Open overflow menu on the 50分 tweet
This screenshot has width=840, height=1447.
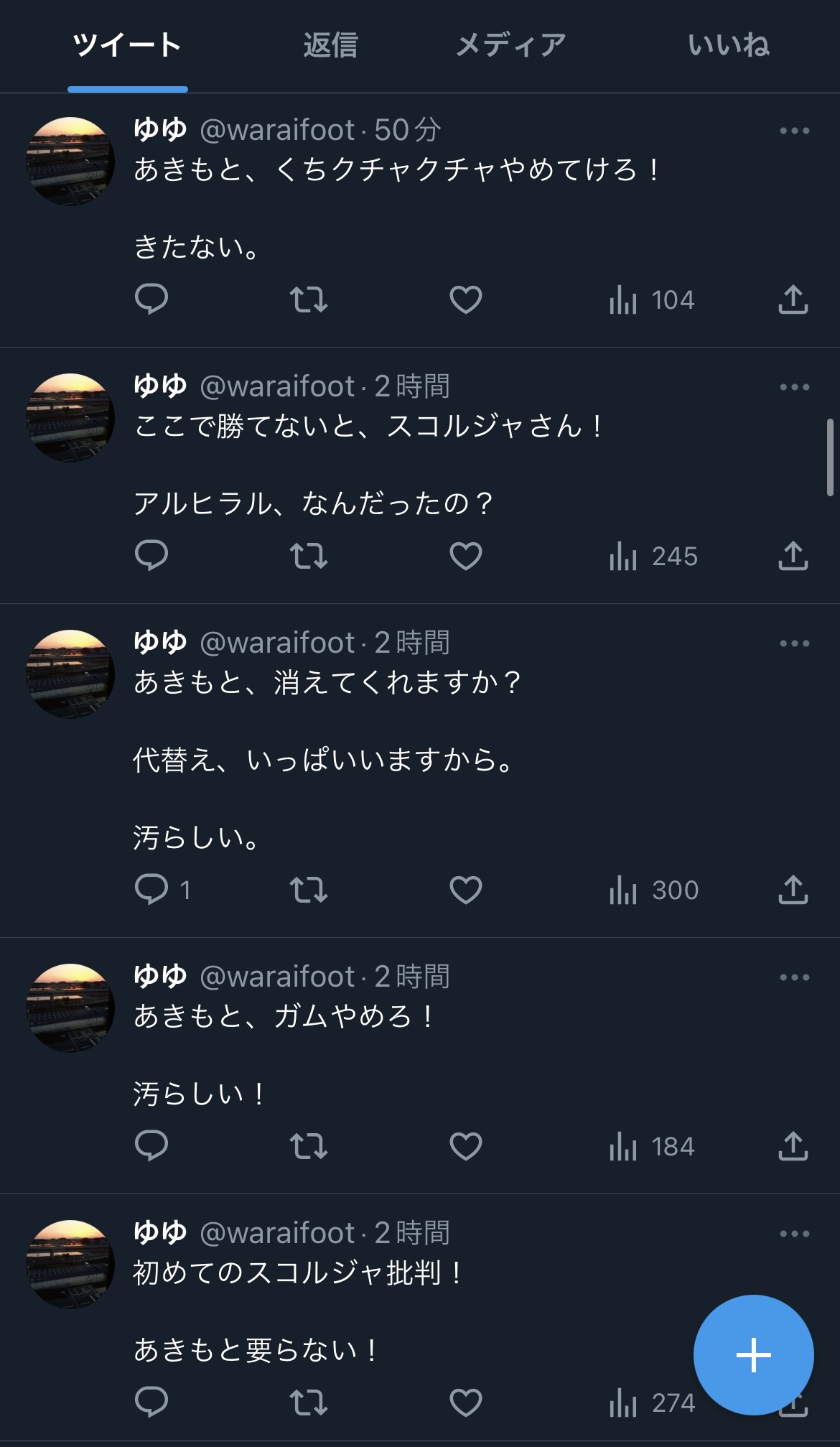click(x=794, y=131)
